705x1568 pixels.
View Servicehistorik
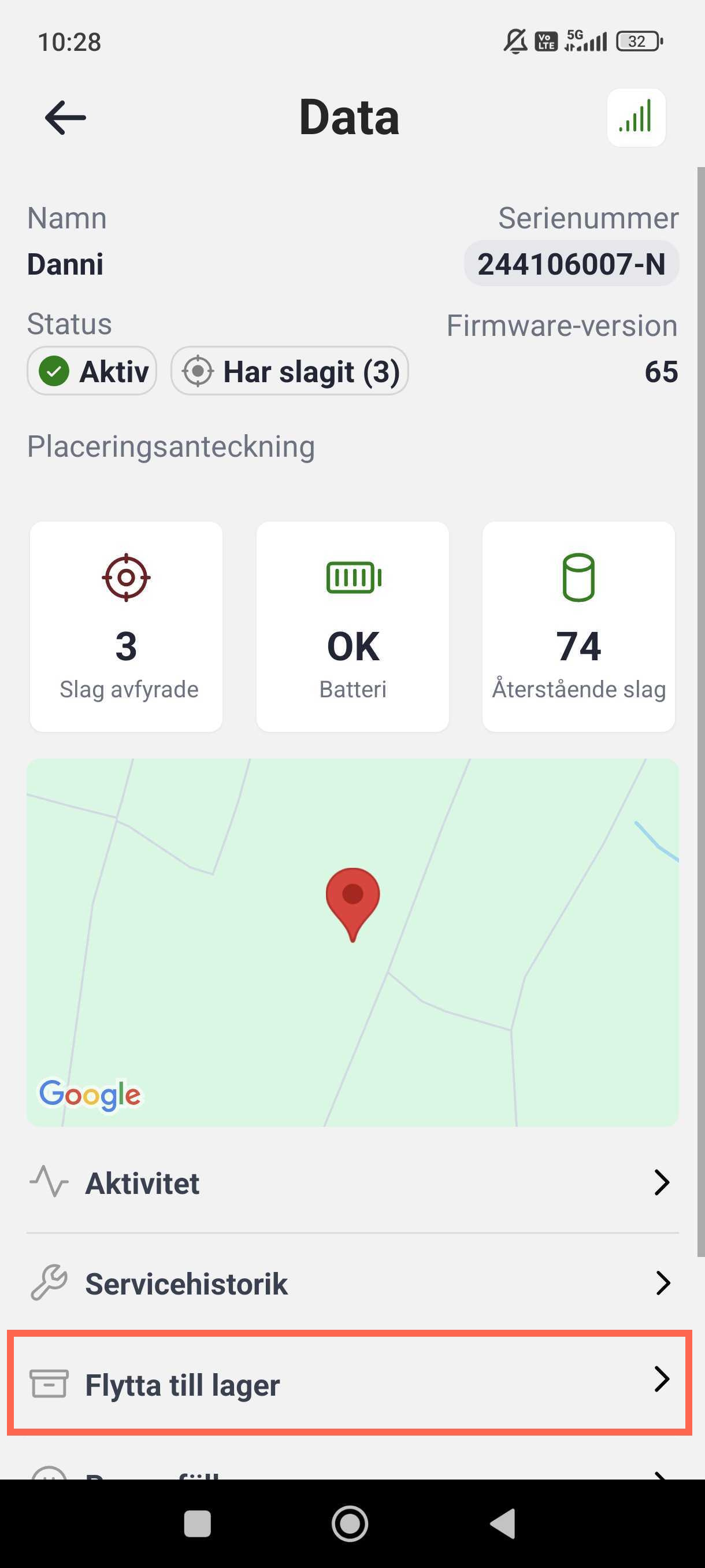click(352, 1283)
